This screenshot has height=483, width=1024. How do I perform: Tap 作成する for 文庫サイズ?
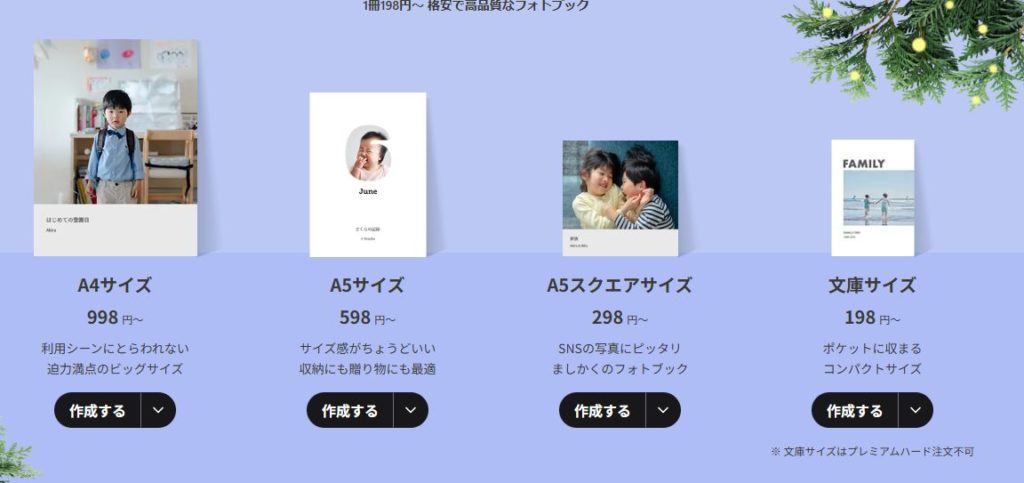(x=854, y=410)
